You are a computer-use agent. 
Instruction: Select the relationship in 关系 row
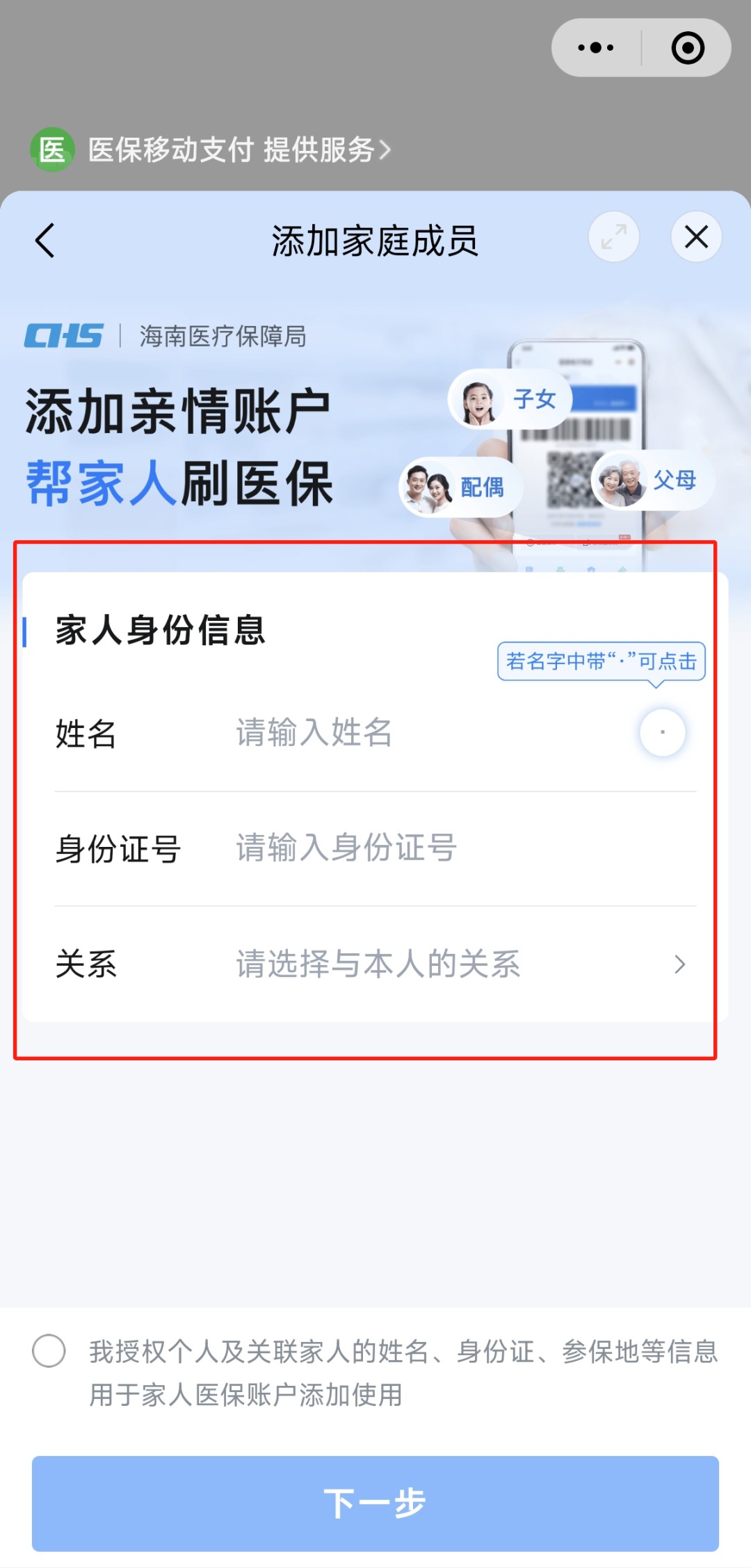click(x=459, y=964)
